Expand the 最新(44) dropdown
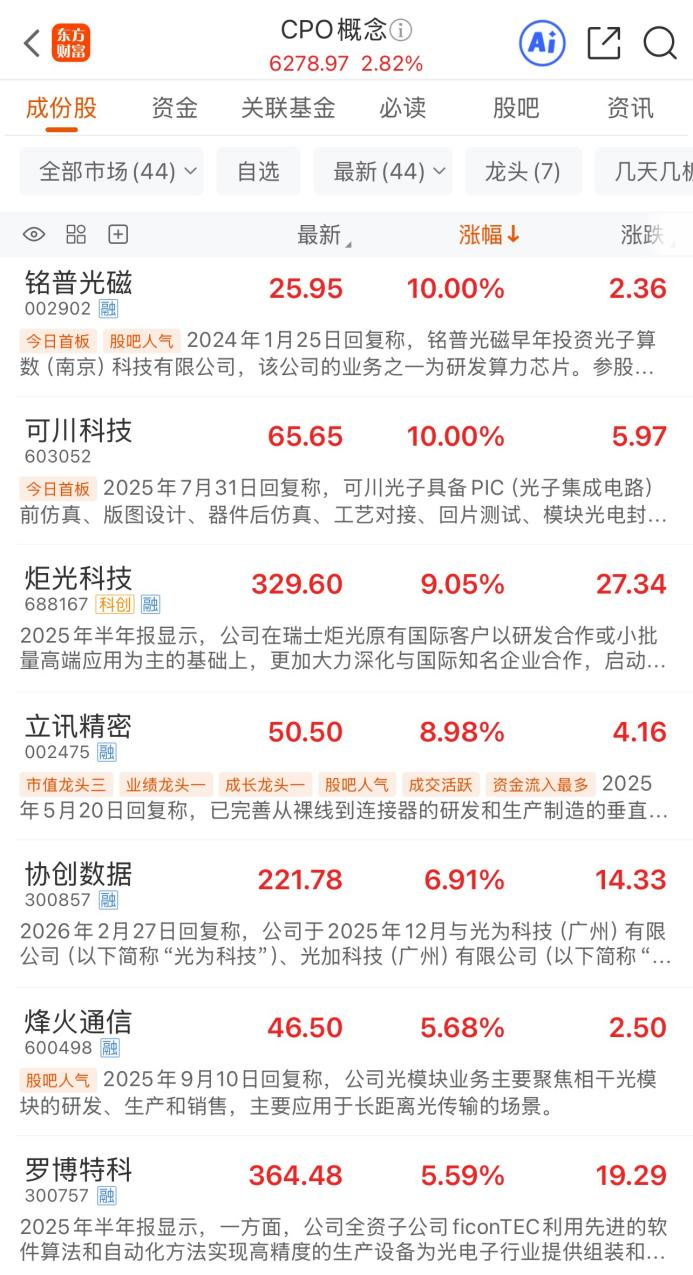Image resolution: width=693 pixels, height=1275 pixels. [383, 172]
